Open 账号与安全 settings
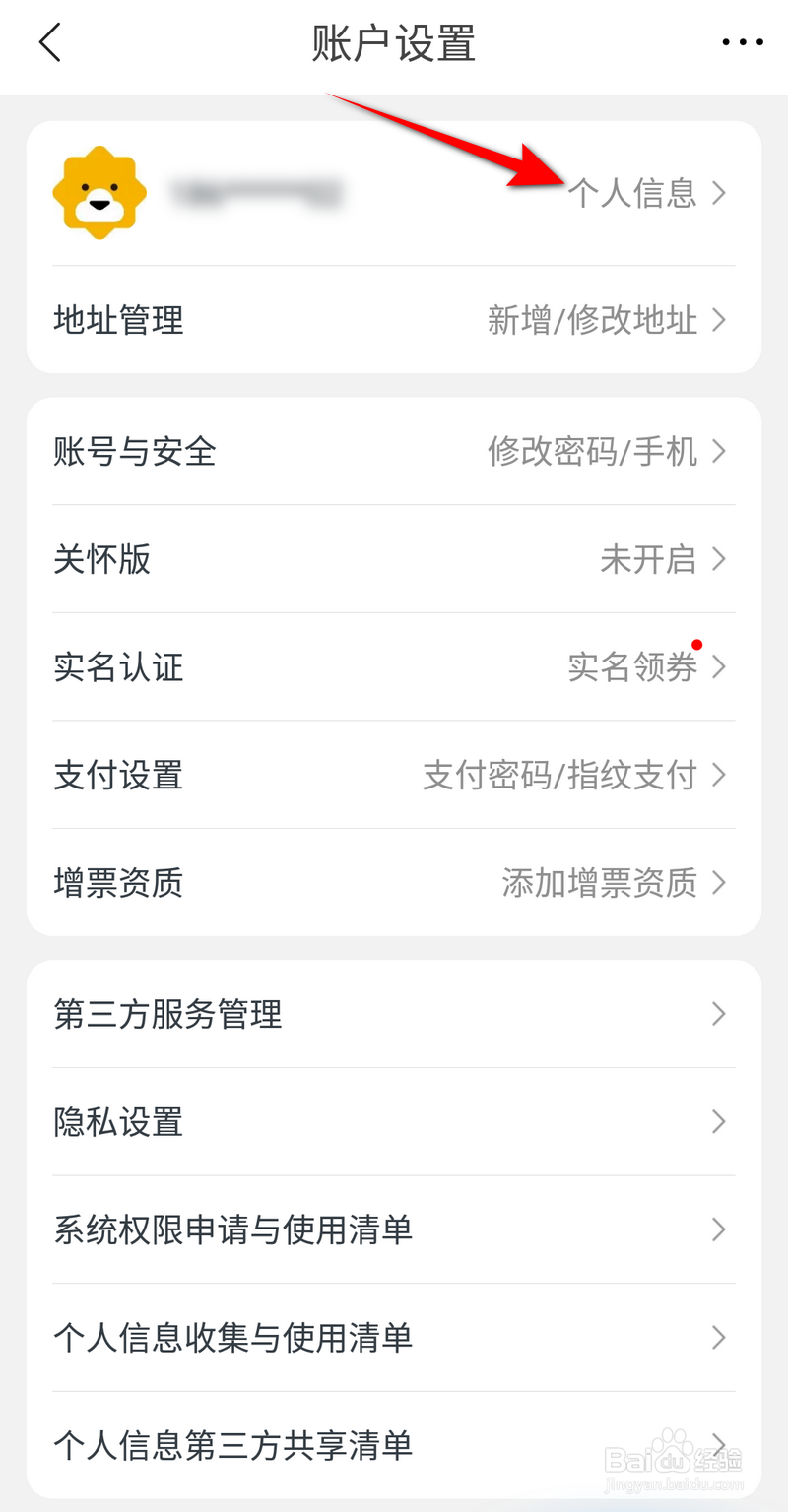This screenshot has height=1512, width=788. pyautogui.click(x=394, y=452)
